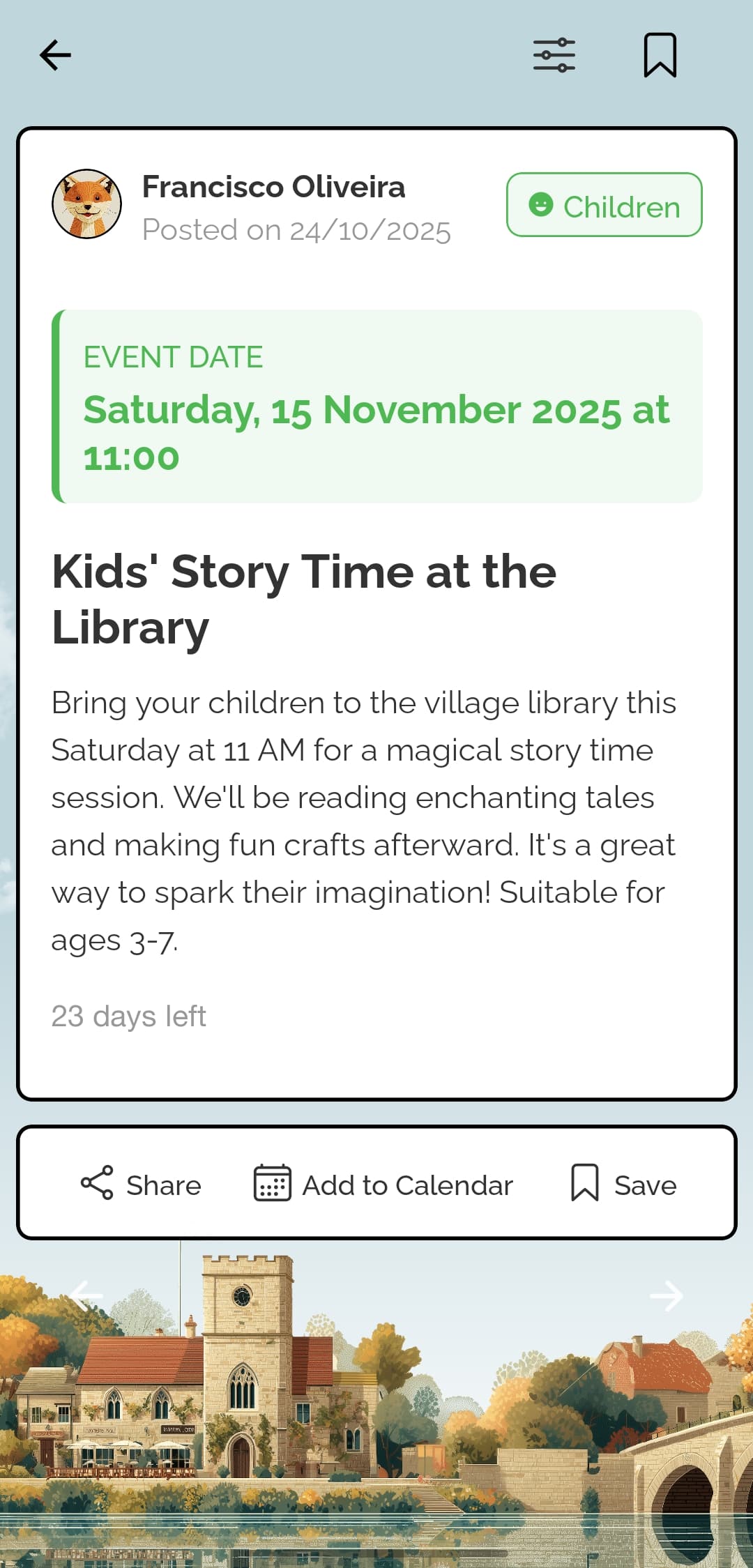Share this story time event
Viewport: 753px width, 1568px height.
pos(141,1184)
